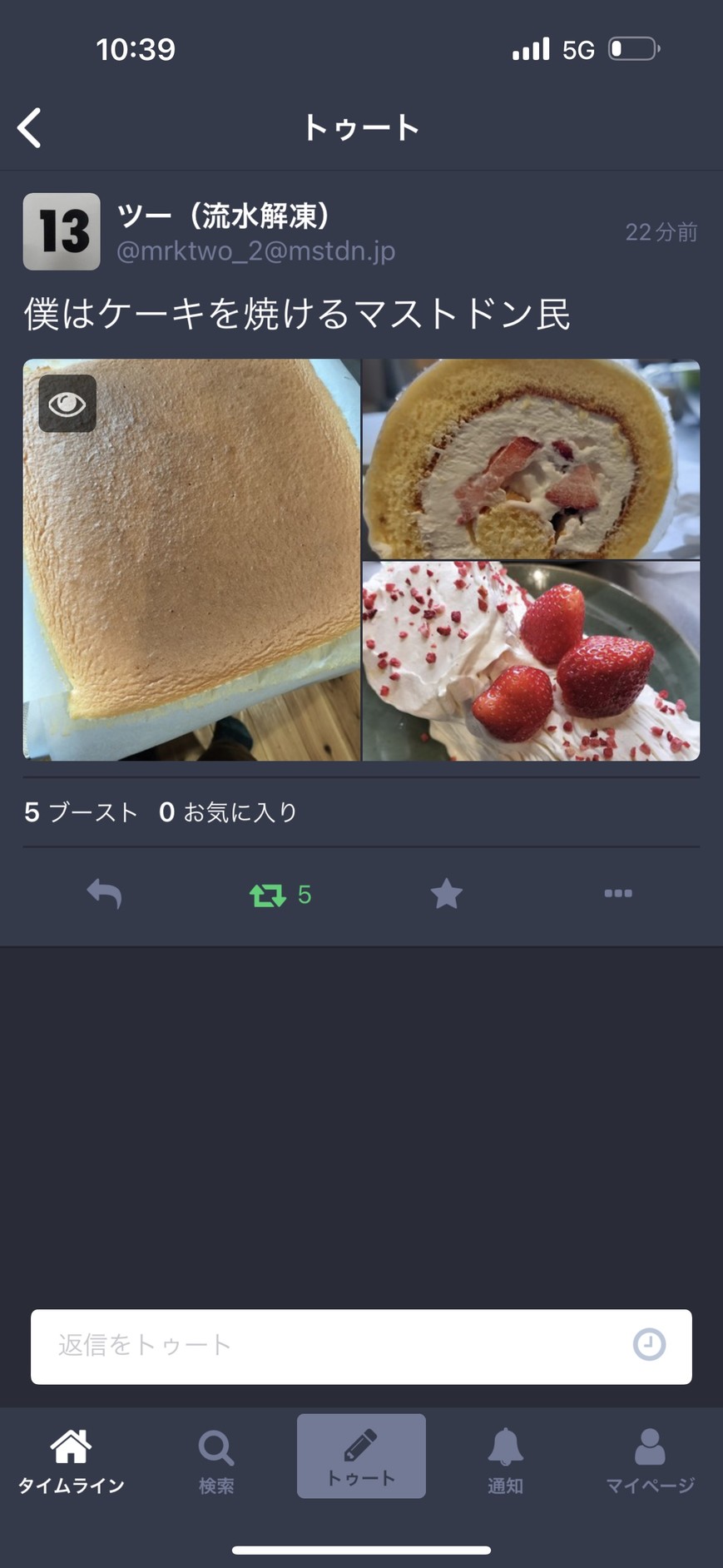View the roll cake slice photo
723x1568 pixels.
531,459
